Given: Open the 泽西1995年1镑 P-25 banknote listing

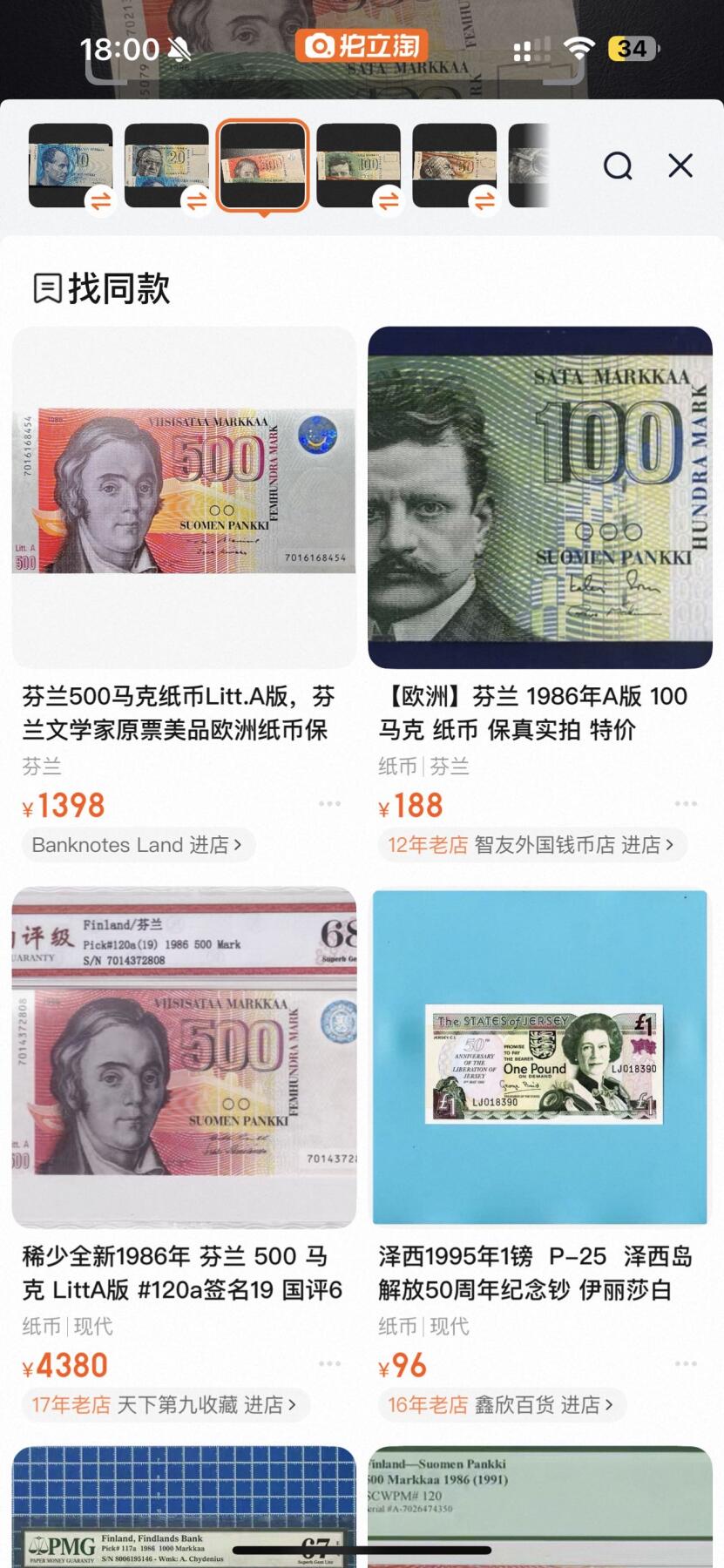Looking at the screenshot, I should (540, 1058).
